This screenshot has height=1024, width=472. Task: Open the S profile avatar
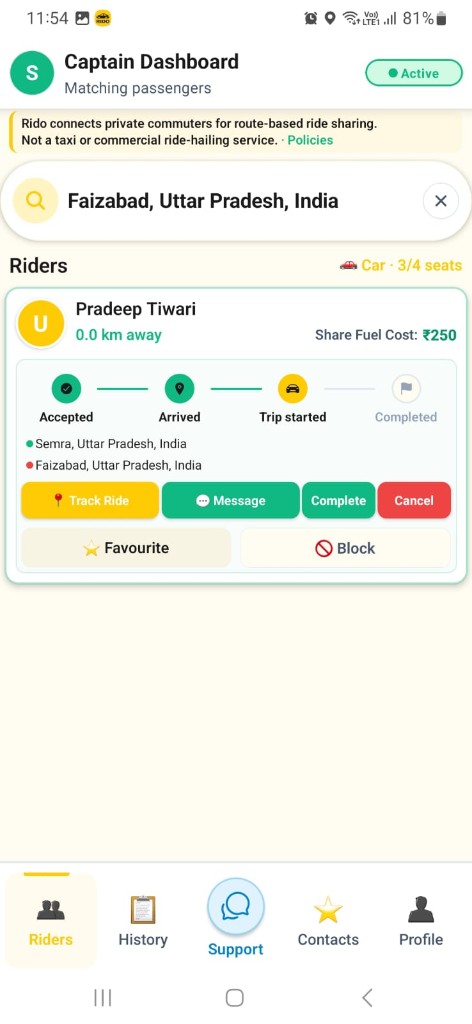pos(32,72)
